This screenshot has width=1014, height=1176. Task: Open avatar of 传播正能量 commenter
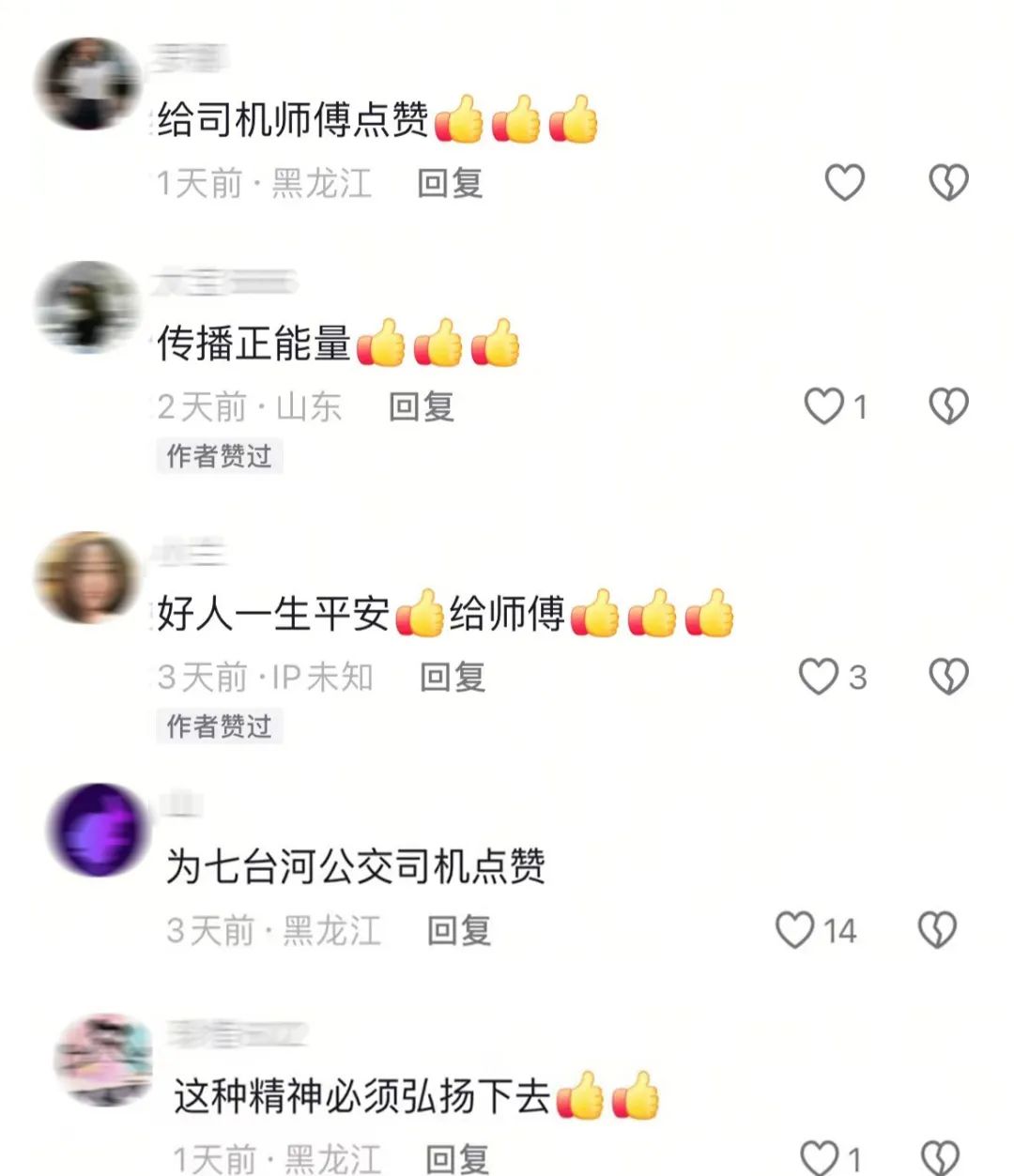86,307
